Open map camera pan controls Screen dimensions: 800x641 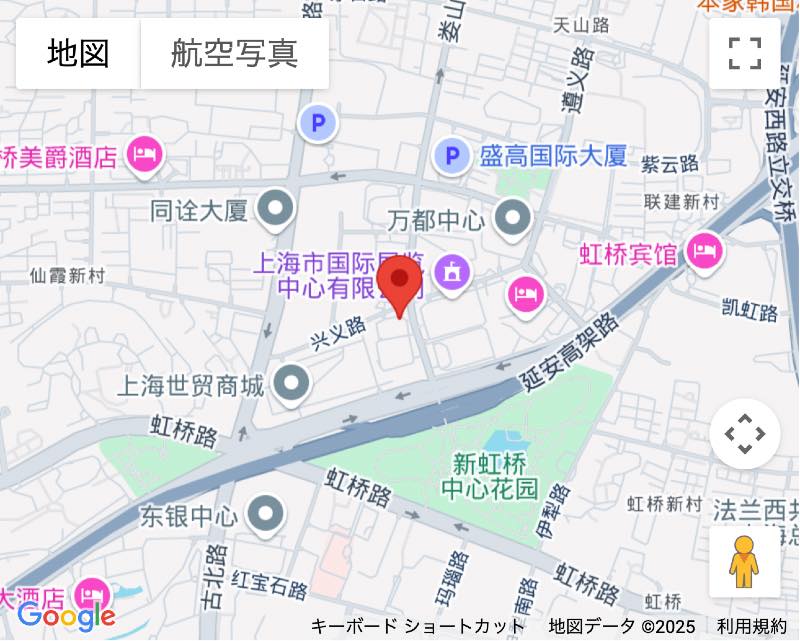[x=745, y=434]
